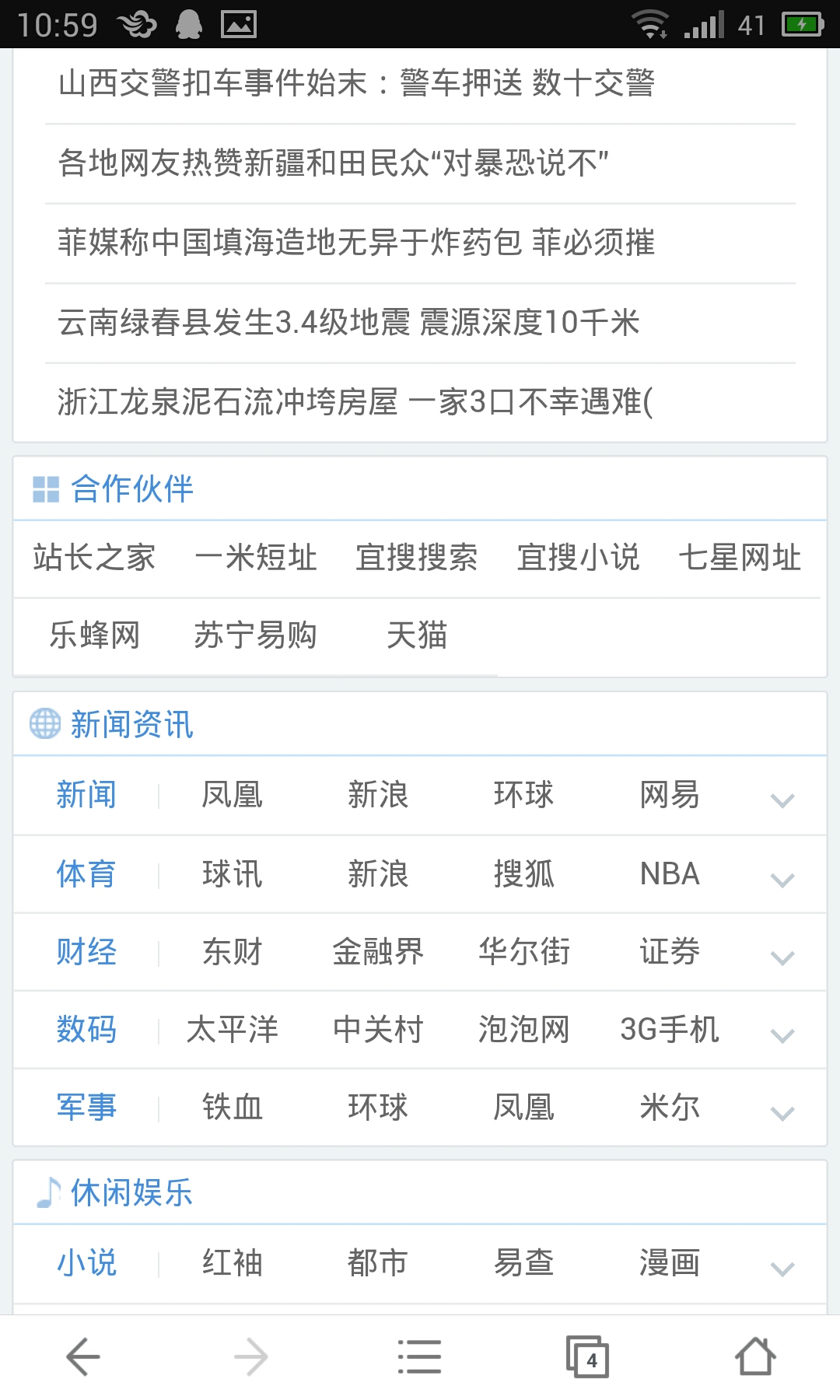Viewport: 840px width, 1400px height.
Task: Open partner link 站长之家
Action: click(94, 558)
